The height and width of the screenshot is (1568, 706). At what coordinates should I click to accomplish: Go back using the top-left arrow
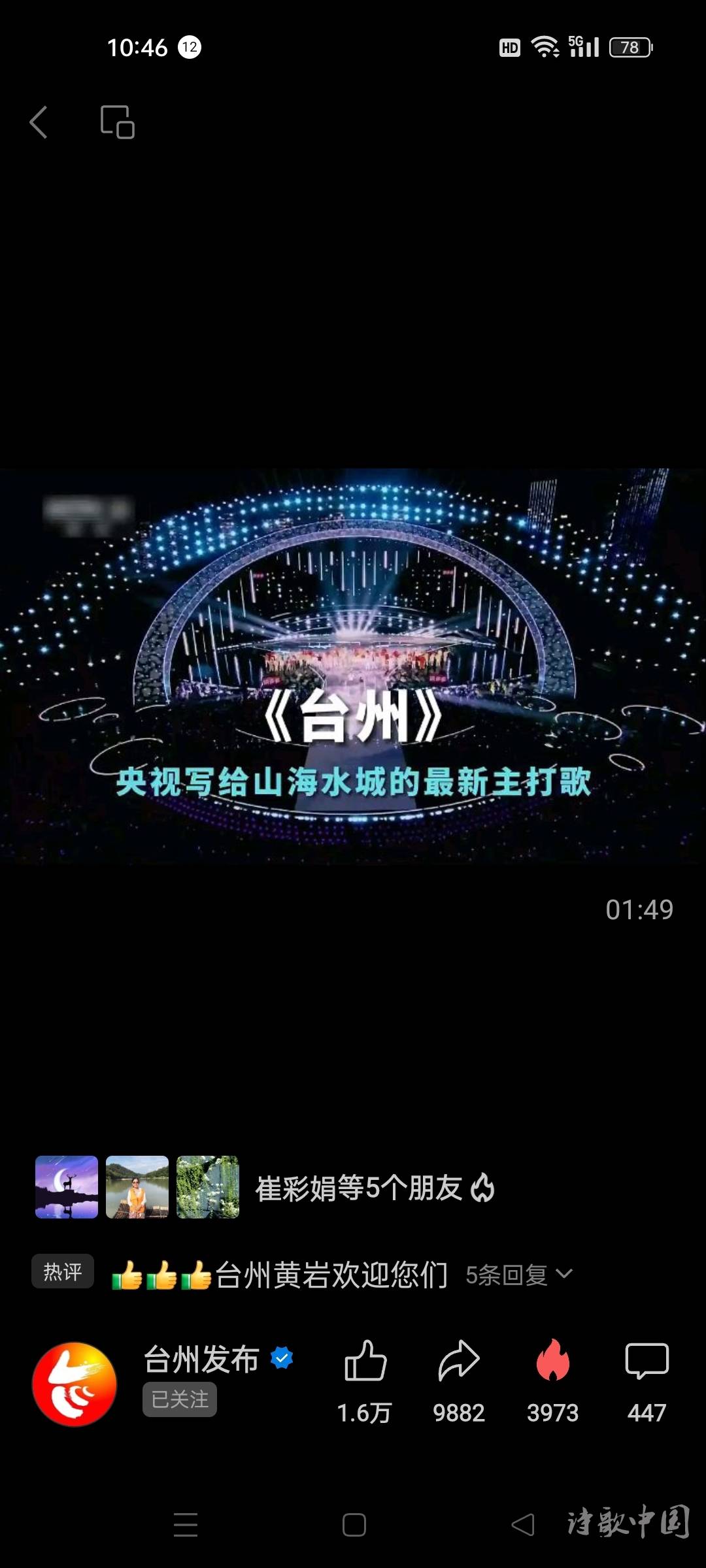[39, 122]
